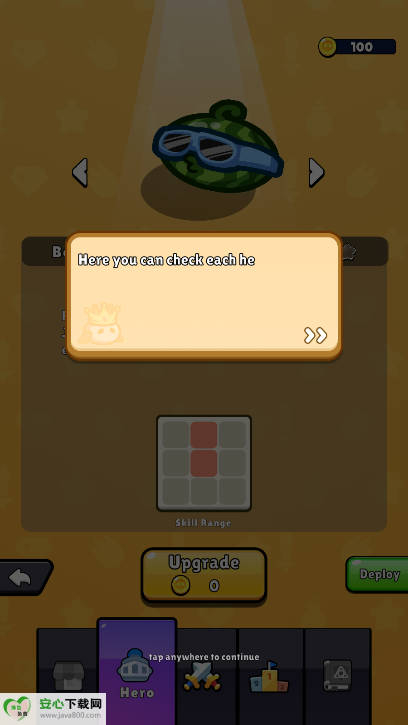The image size is (408, 725).
Task: Open the leaderboard podium tab
Action: coord(270,676)
